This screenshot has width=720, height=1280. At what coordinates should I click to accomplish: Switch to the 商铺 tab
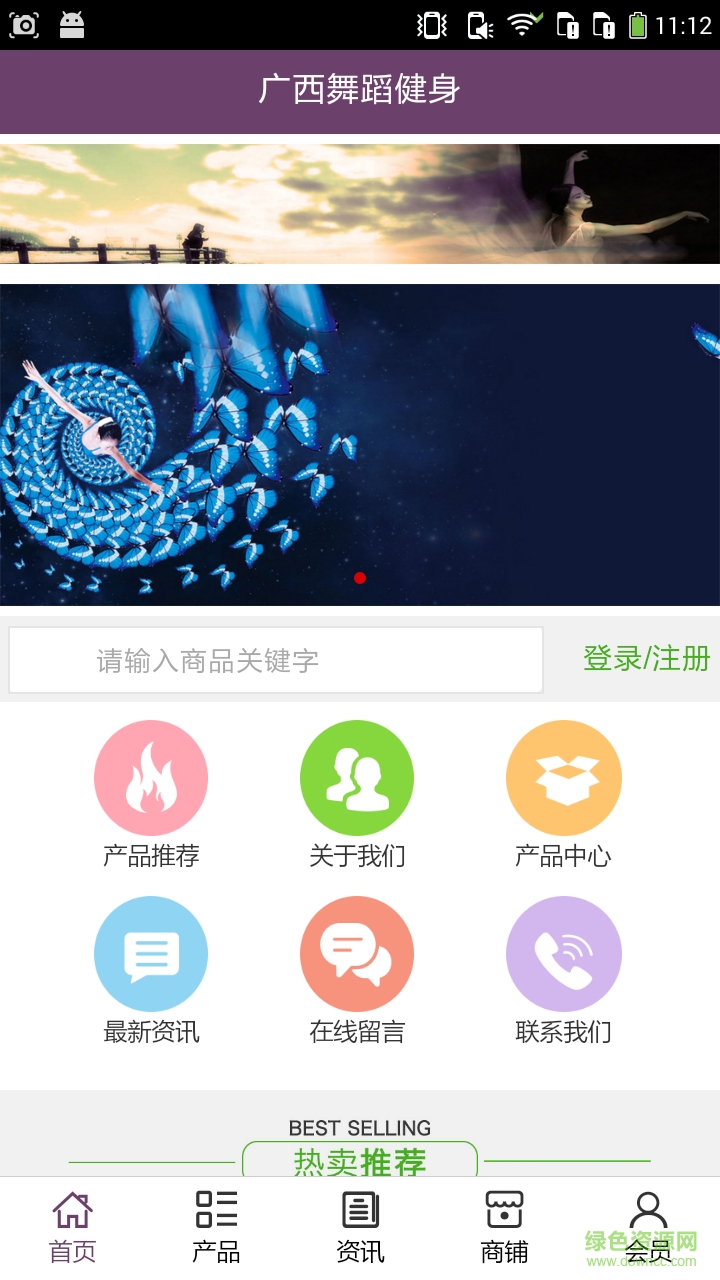click(x=504, y=1227)
